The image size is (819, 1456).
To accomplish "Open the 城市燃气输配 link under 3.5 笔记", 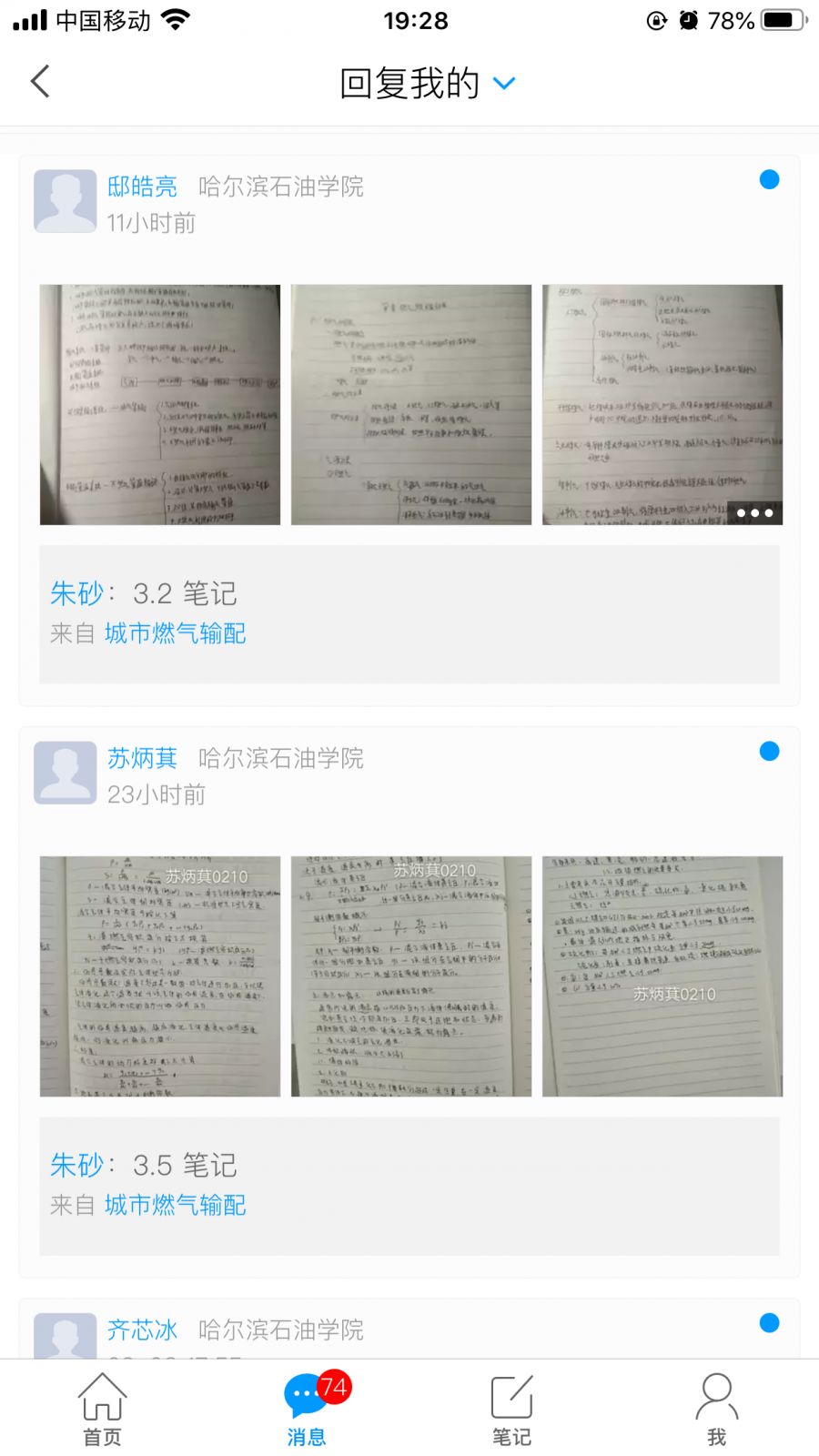I will click(x=175, y=1205).
